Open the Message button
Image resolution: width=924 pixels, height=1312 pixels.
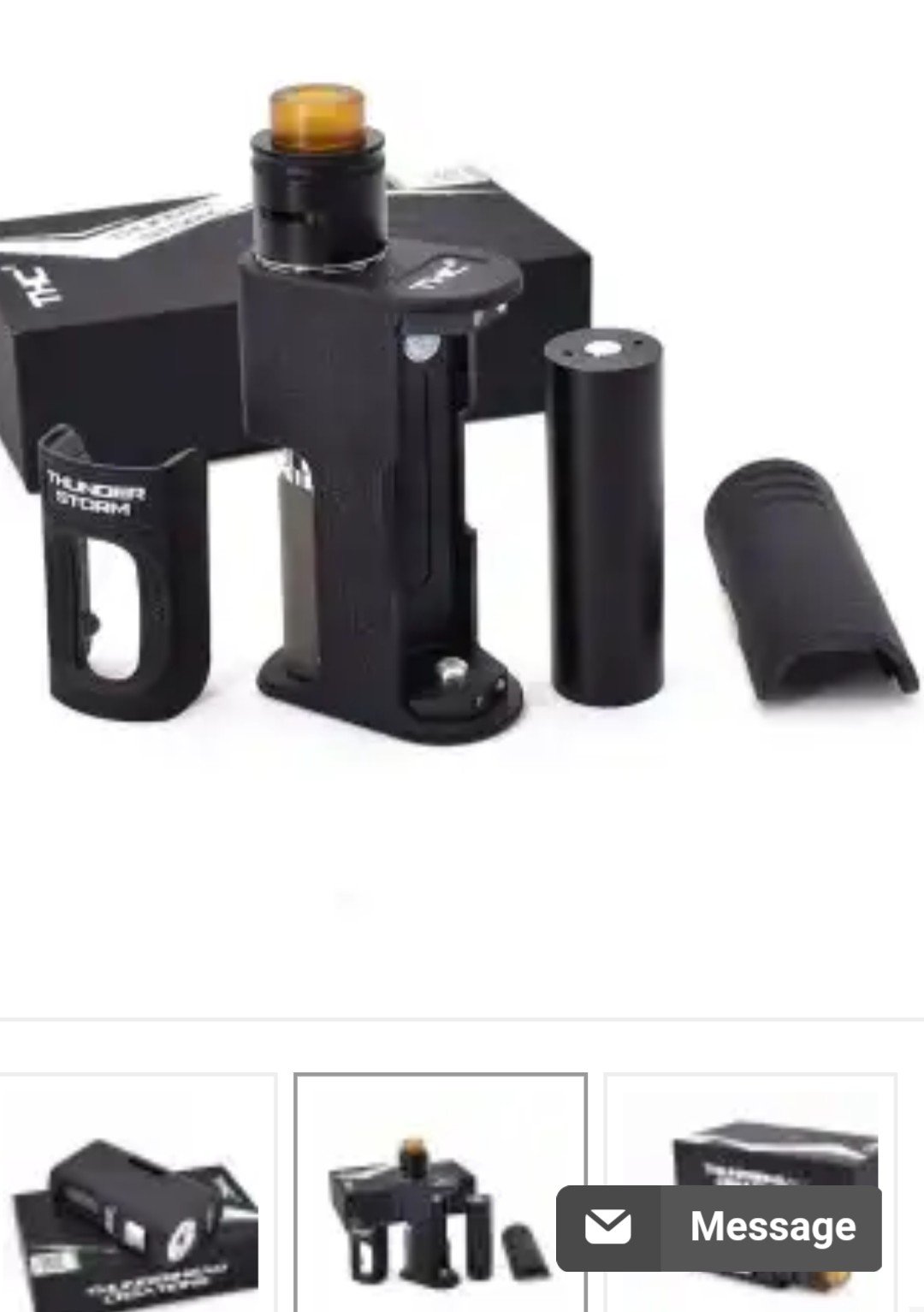[x=719, y=1227]
